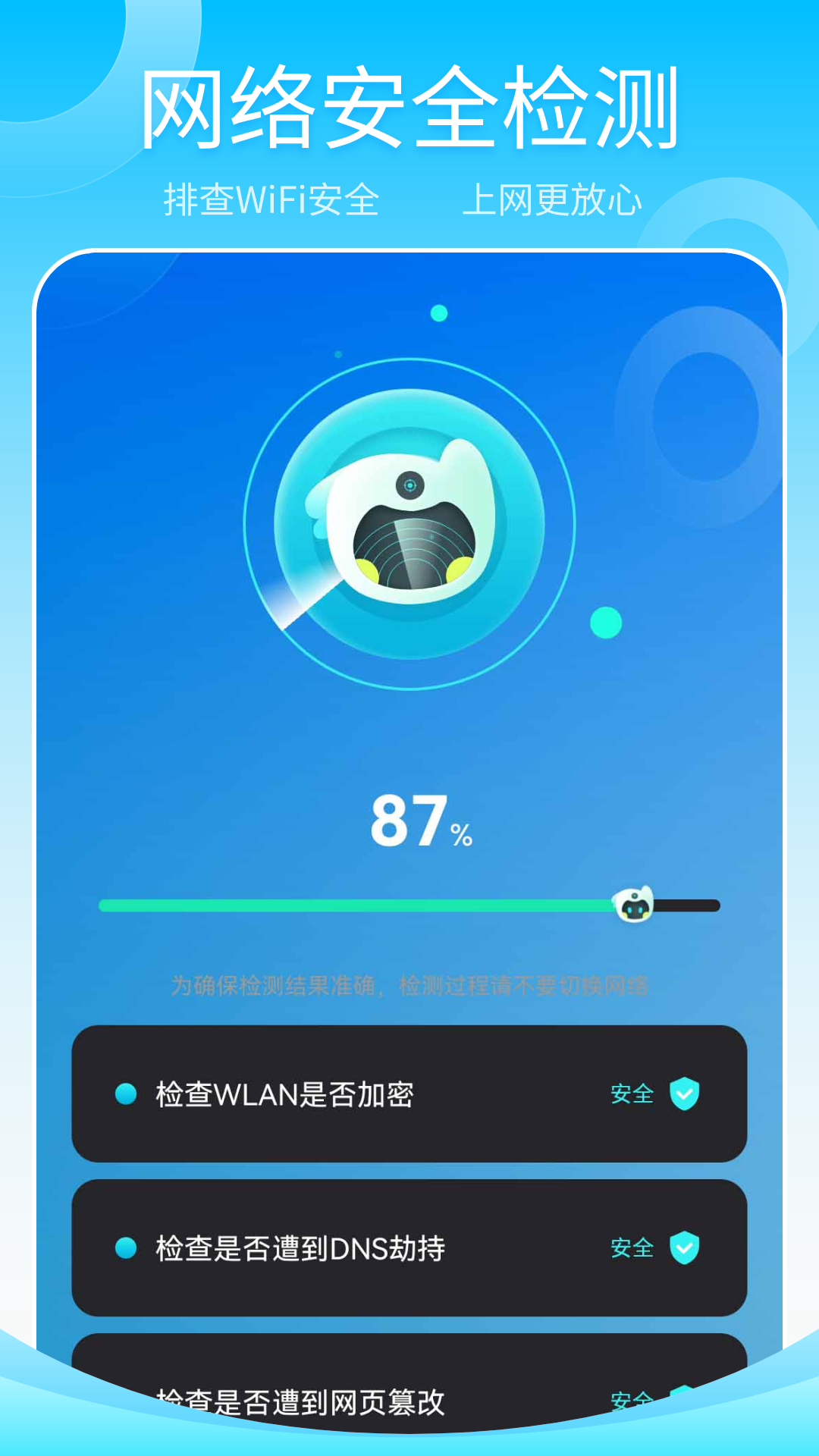Click the teal dot before 检查WLAN是否加密
The width and height of the screenshot is (819, 1456).
pyautogui.click(x=125, y=1094)
